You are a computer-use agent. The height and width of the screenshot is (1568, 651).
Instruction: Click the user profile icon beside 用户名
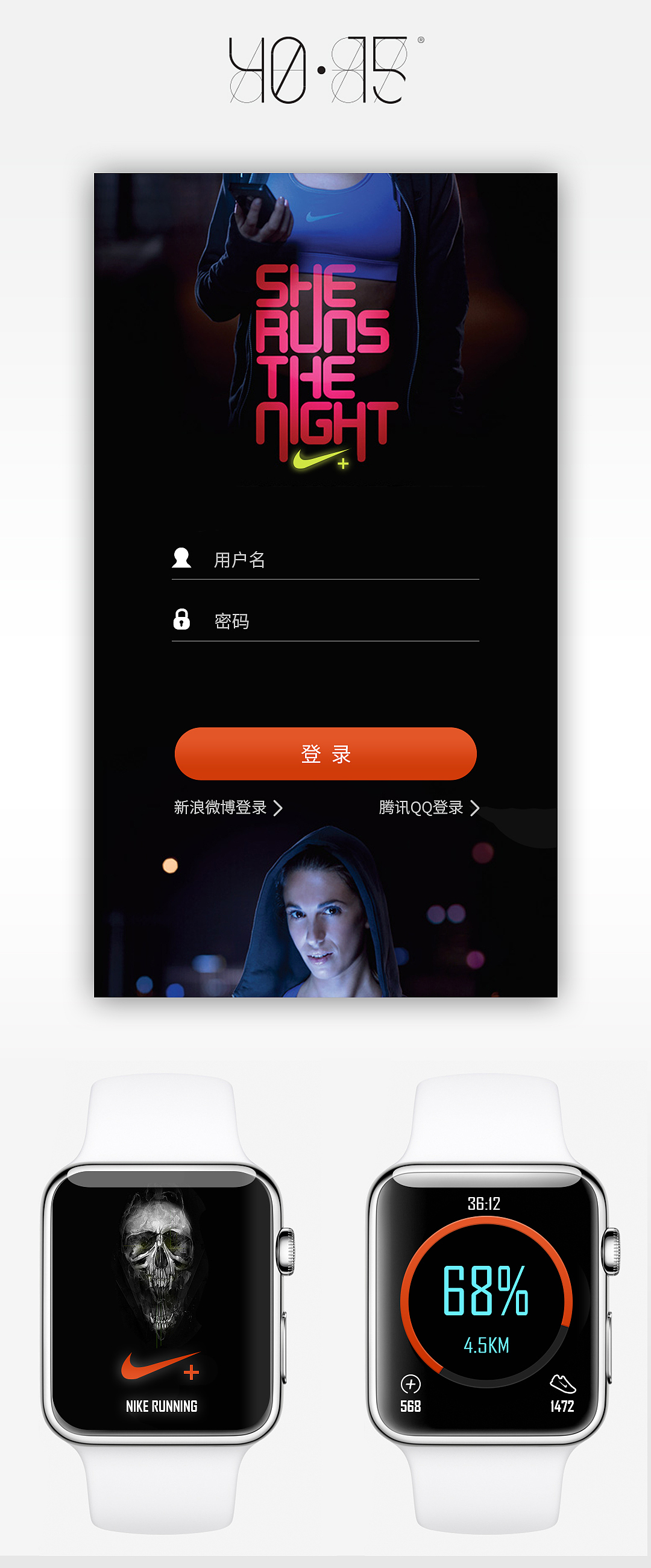(182, 559)
